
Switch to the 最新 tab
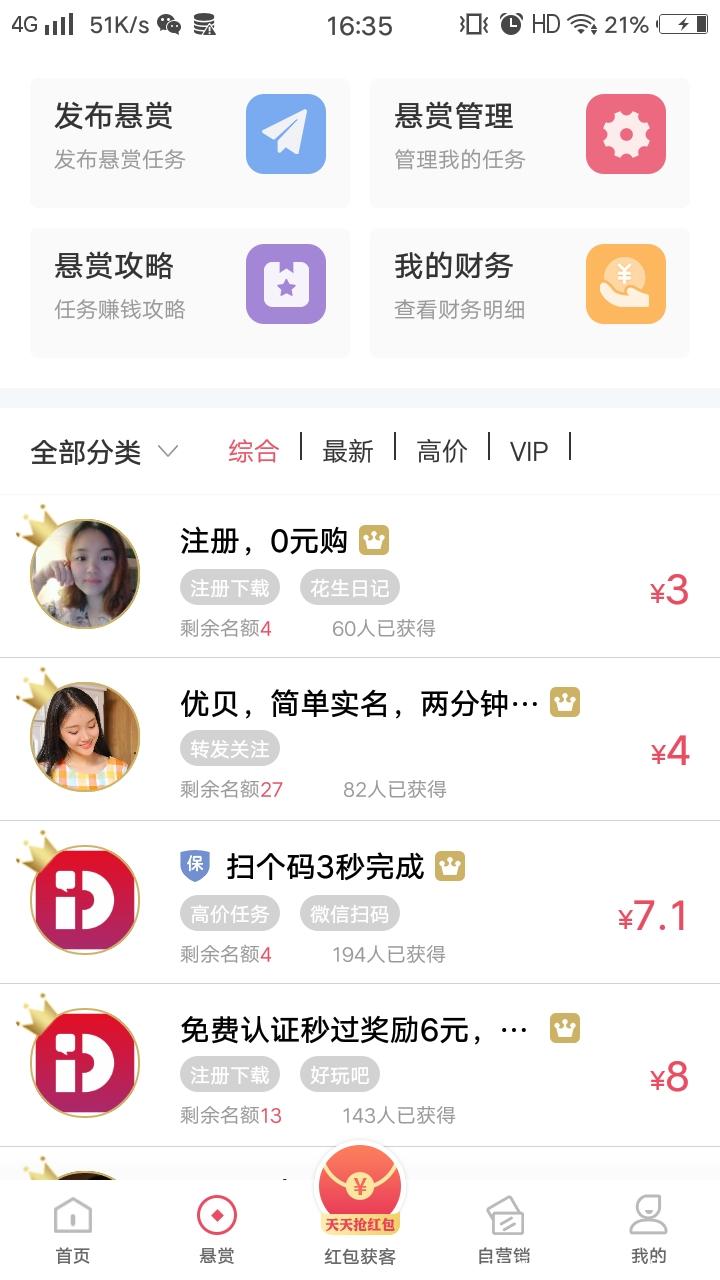pos(345,451)
